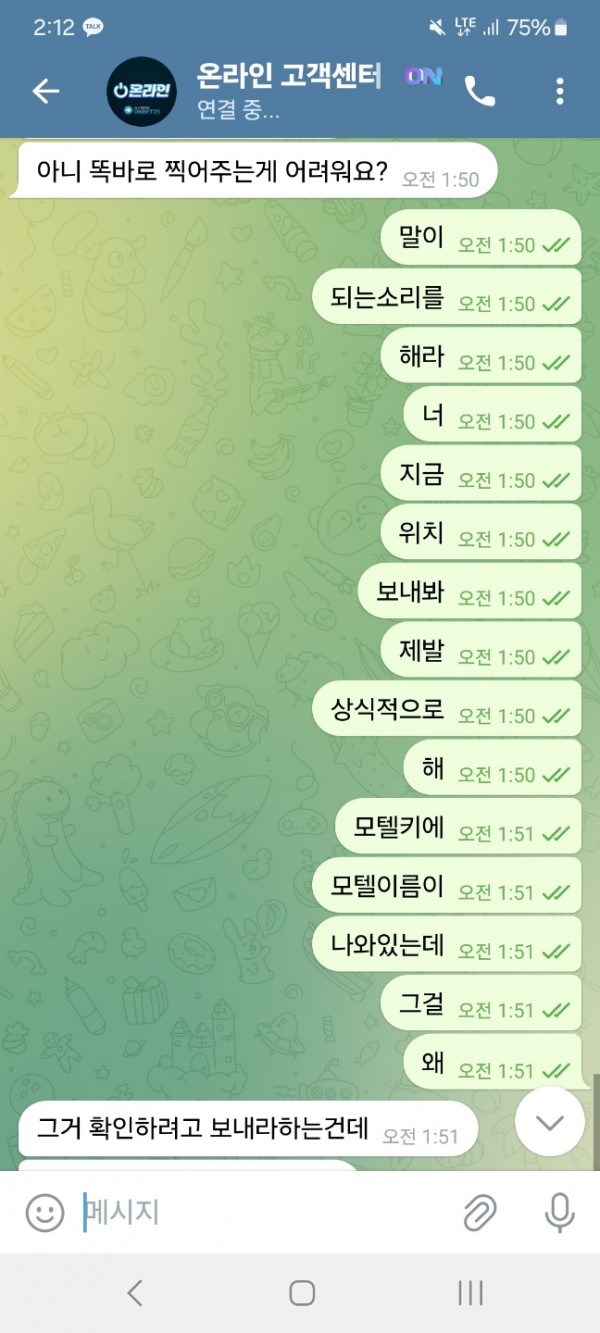Start a voice call with 온라인 고객센터
Image resolution: width=600 pixels, height=1333 pixels.
click(480, 91)
